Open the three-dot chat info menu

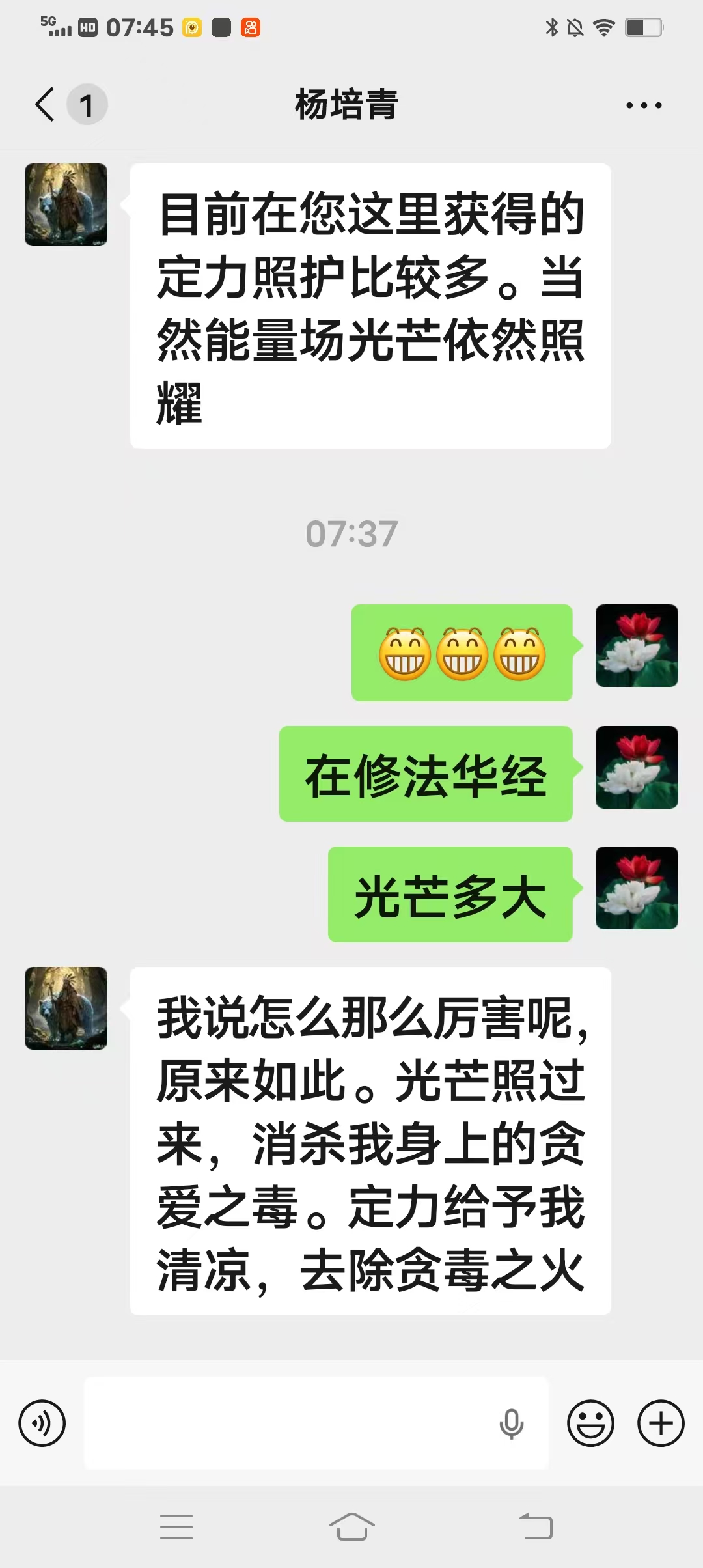(x=644, y=105)
